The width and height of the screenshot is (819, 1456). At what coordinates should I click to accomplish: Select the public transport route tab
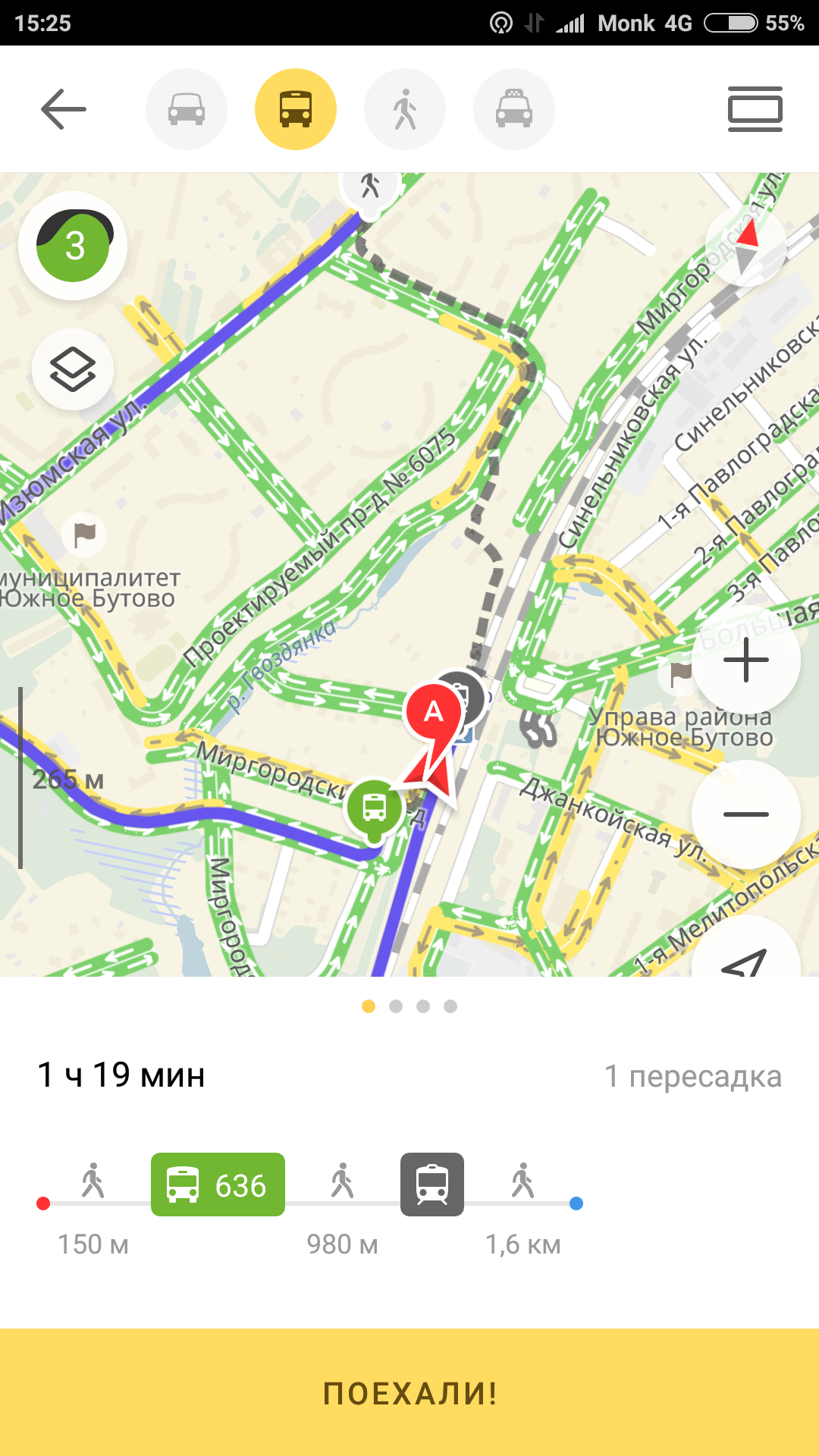click(296, 109)
